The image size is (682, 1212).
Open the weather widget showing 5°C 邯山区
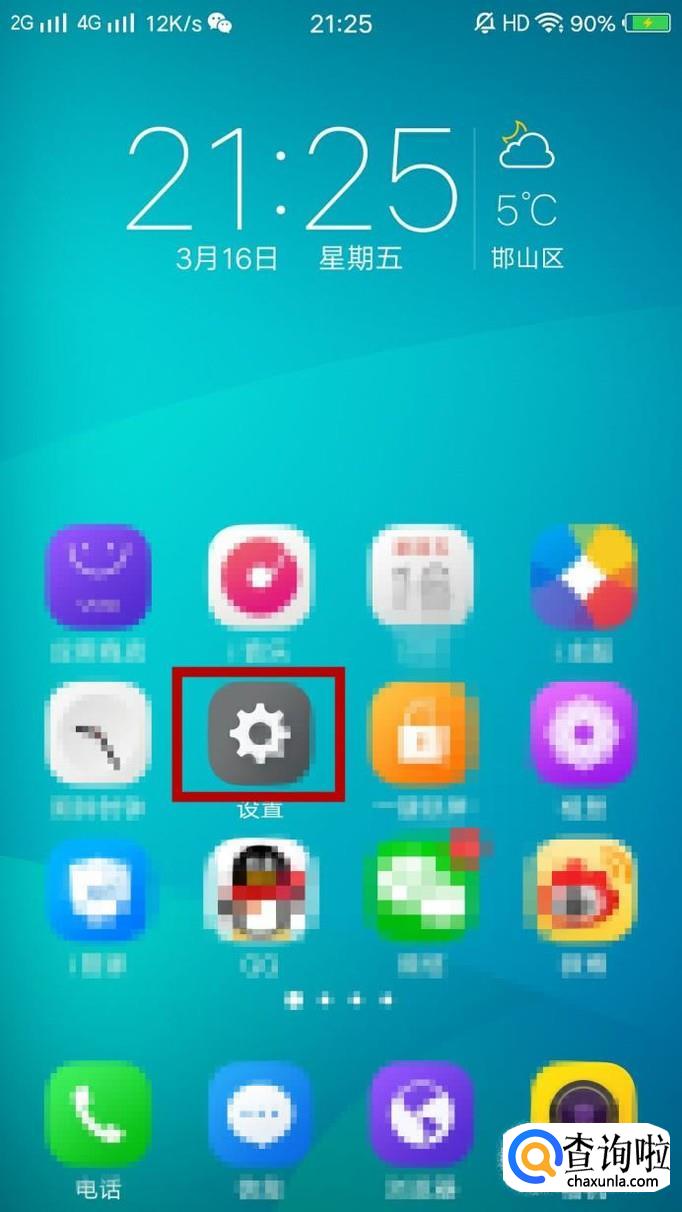pos(526,196)
